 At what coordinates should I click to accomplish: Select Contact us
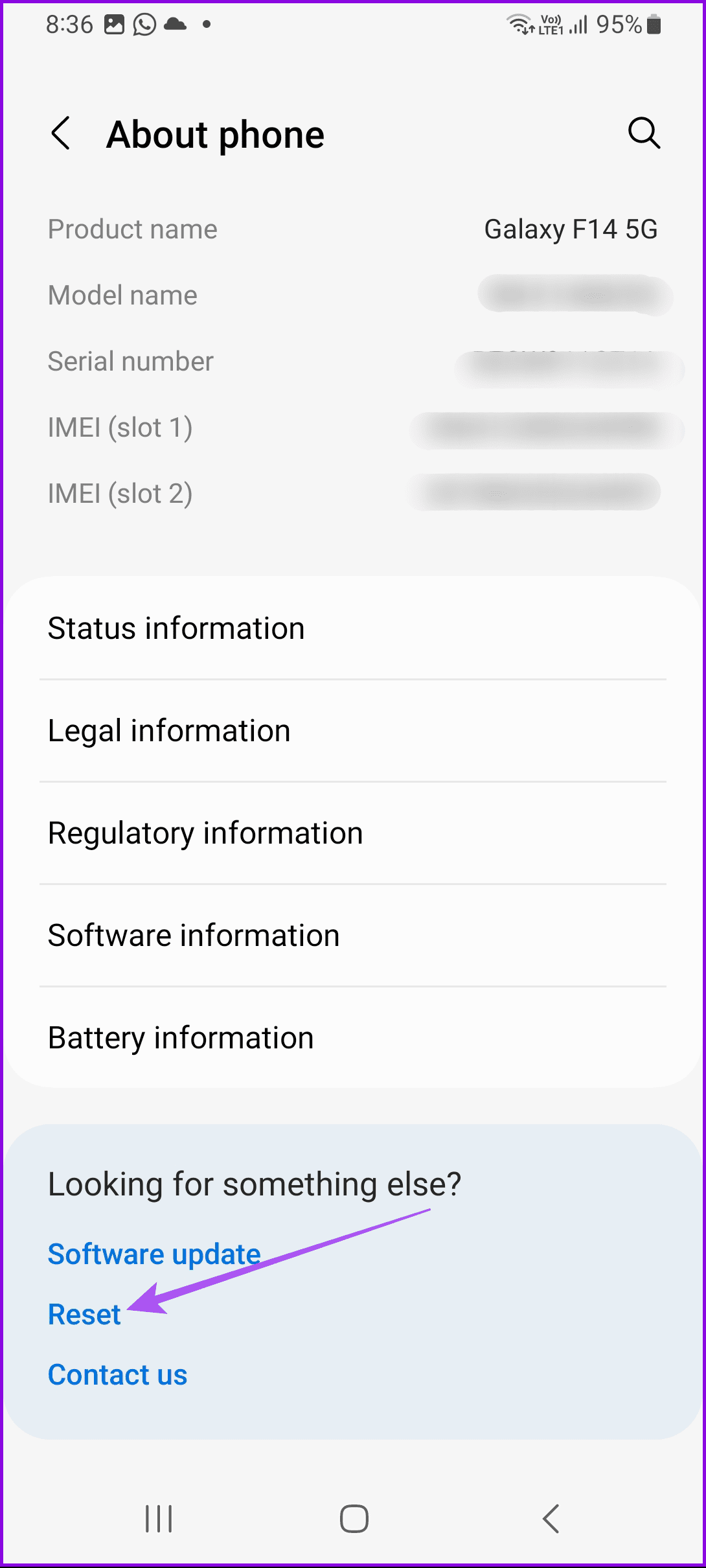[x=117, y=1374]
